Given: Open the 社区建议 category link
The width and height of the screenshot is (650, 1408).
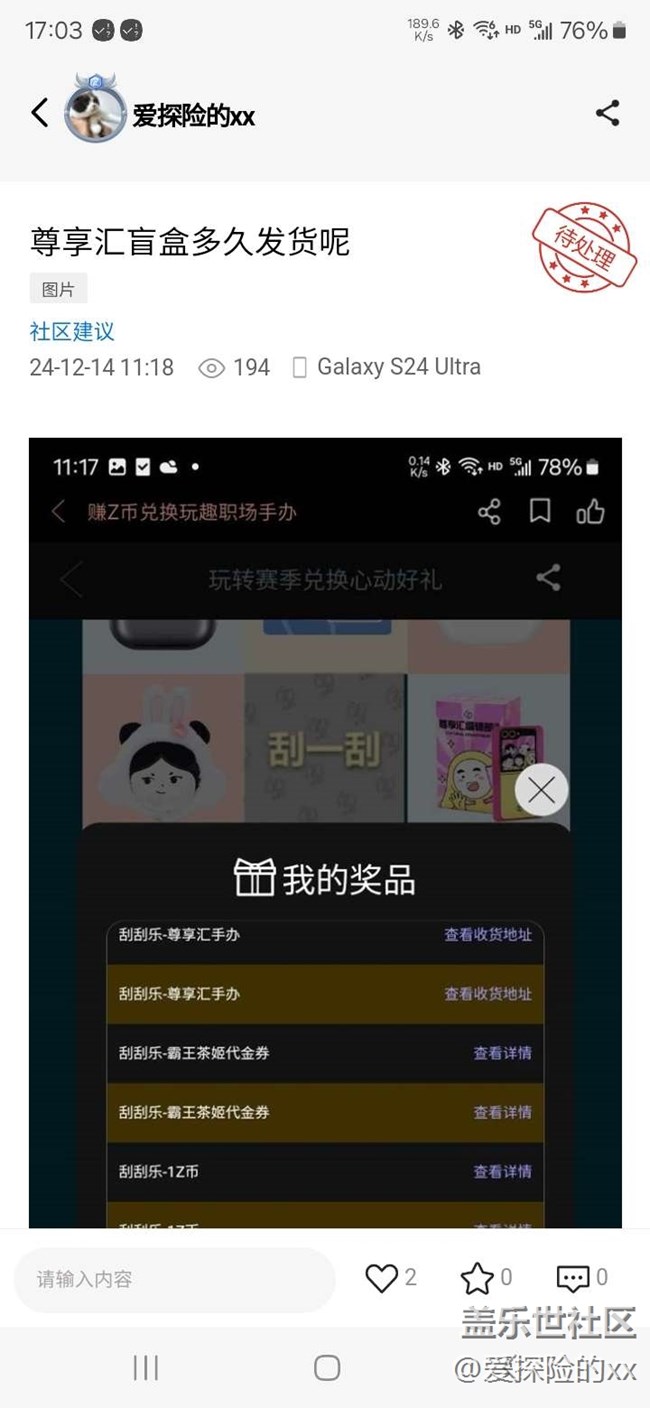Looking at the screenshot, I should pyautogui.click(x=72, y=331).
